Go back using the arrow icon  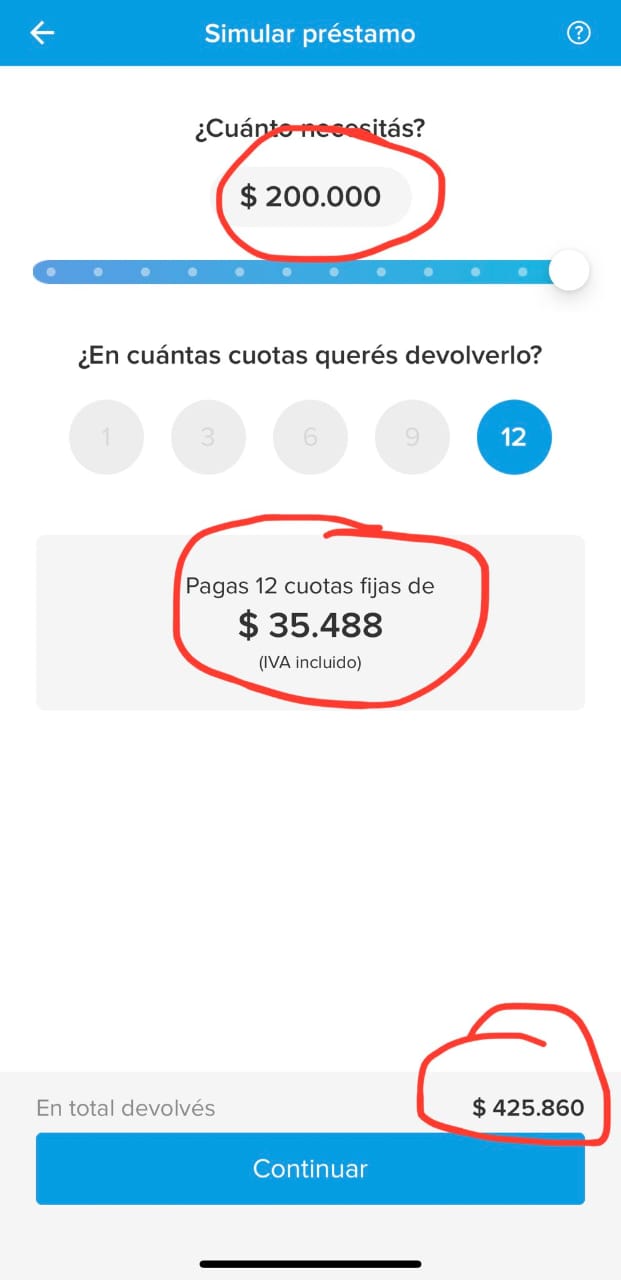coord(42,33)
